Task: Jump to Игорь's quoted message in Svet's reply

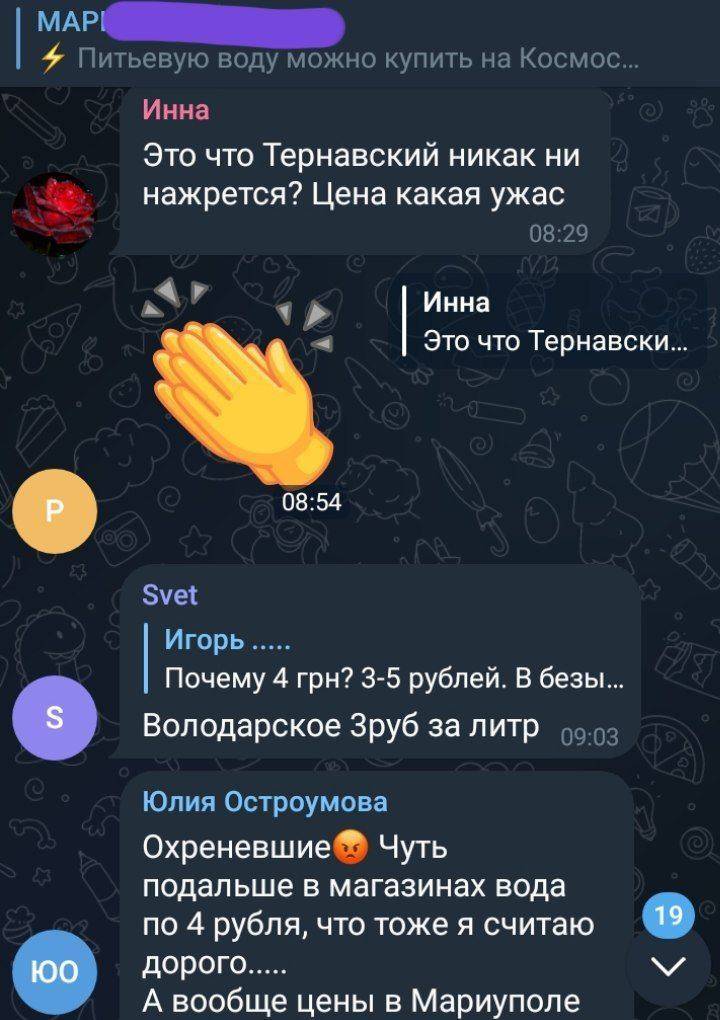Action: (392, 661)
